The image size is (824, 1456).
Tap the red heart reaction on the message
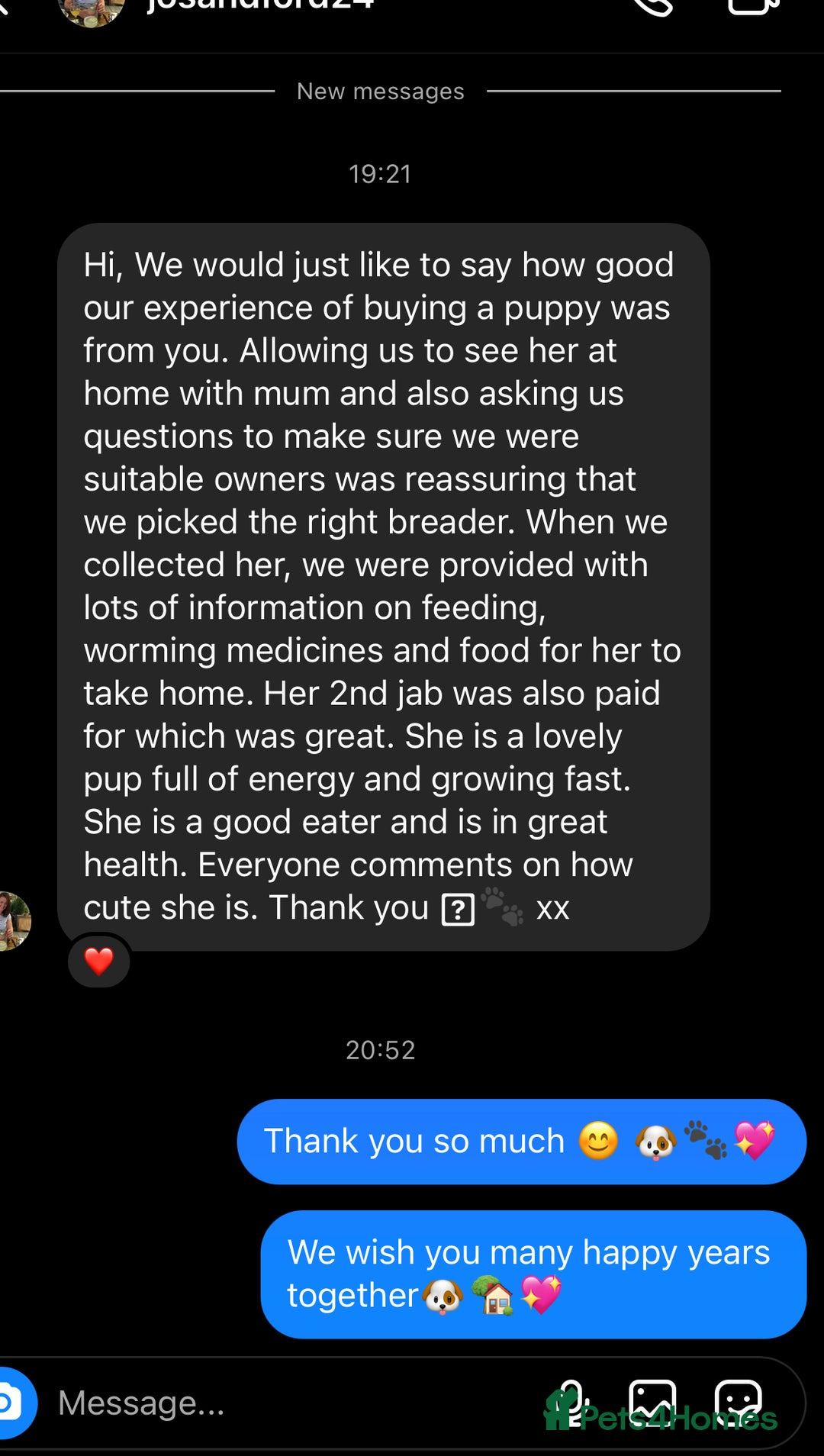coord(98,962)
